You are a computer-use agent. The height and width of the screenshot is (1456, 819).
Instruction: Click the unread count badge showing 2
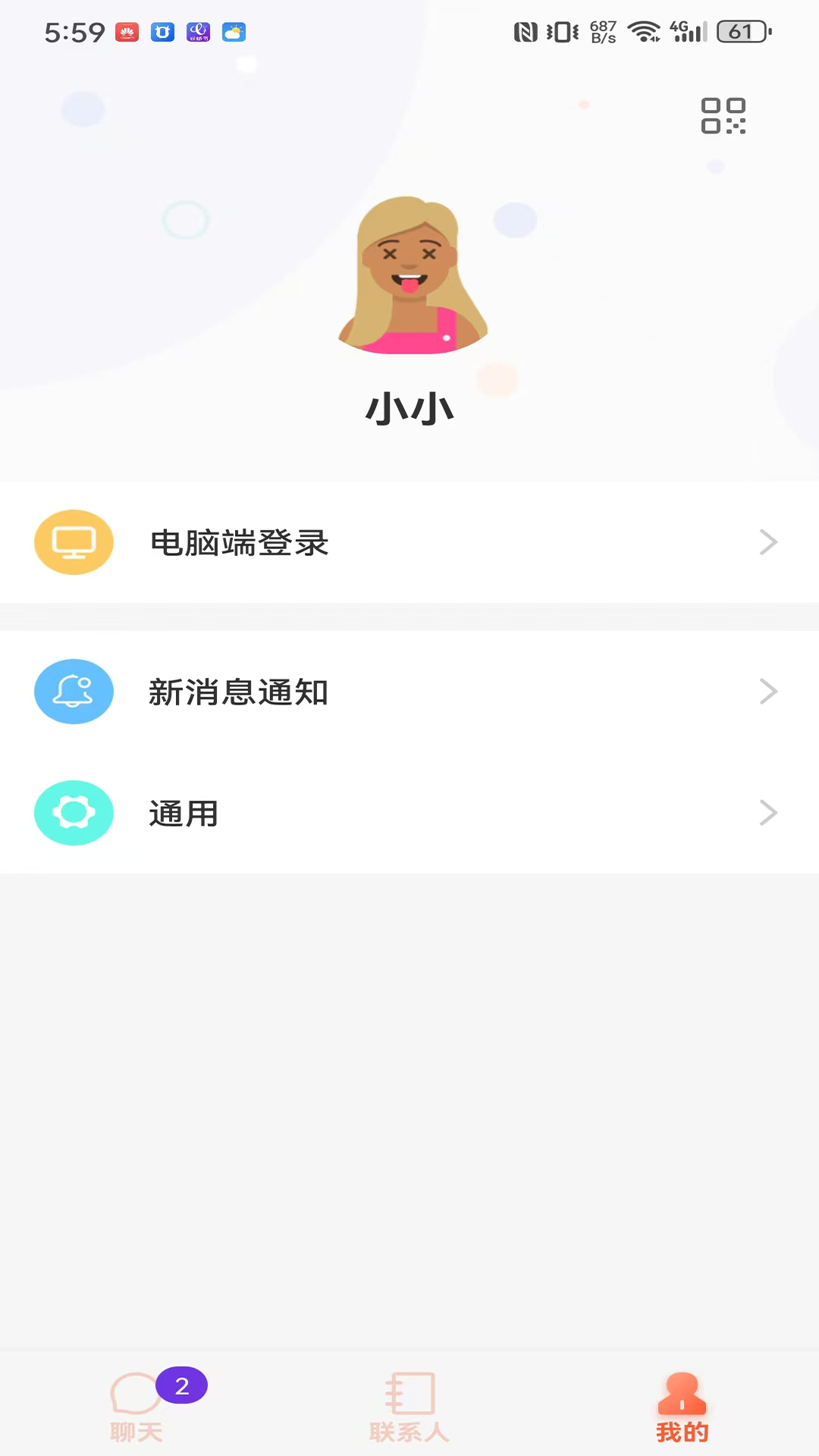pos(181,1385)
